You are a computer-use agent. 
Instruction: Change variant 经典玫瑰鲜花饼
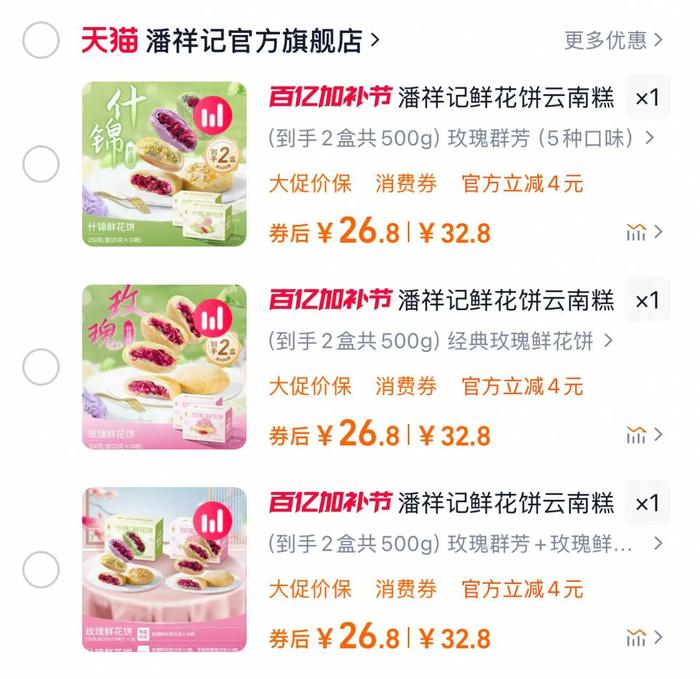click(440, 341)
